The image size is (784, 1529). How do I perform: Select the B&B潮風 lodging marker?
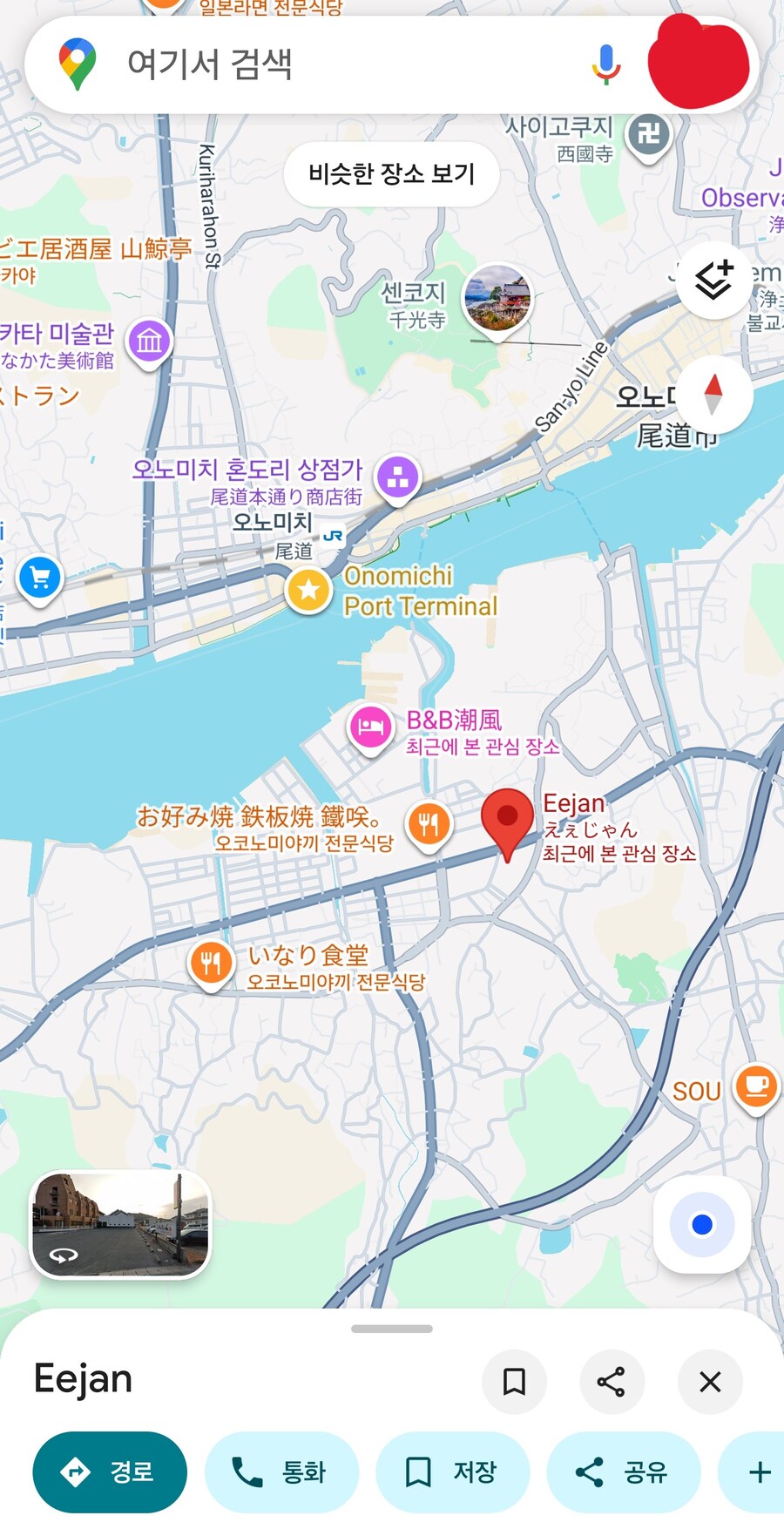click(x=371, y=727)
